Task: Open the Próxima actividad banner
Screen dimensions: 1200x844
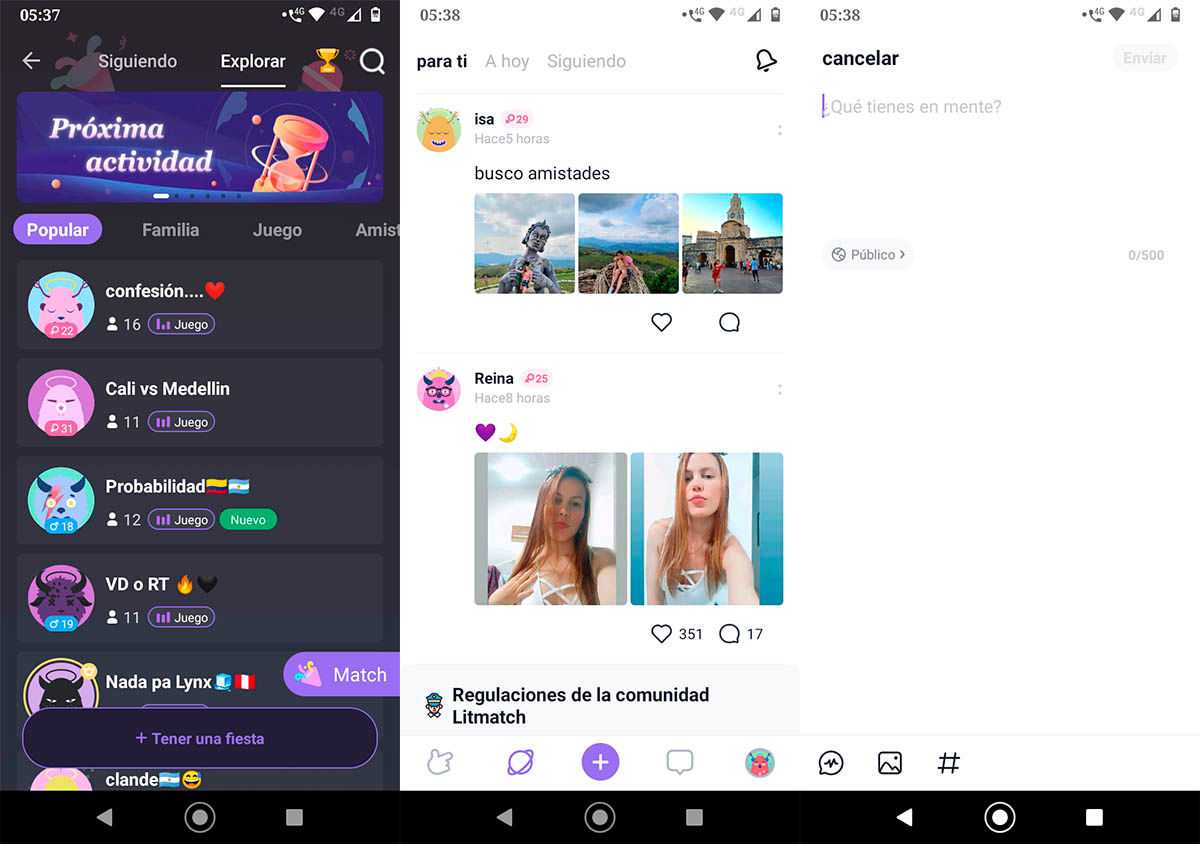Action: pos(200,147)
